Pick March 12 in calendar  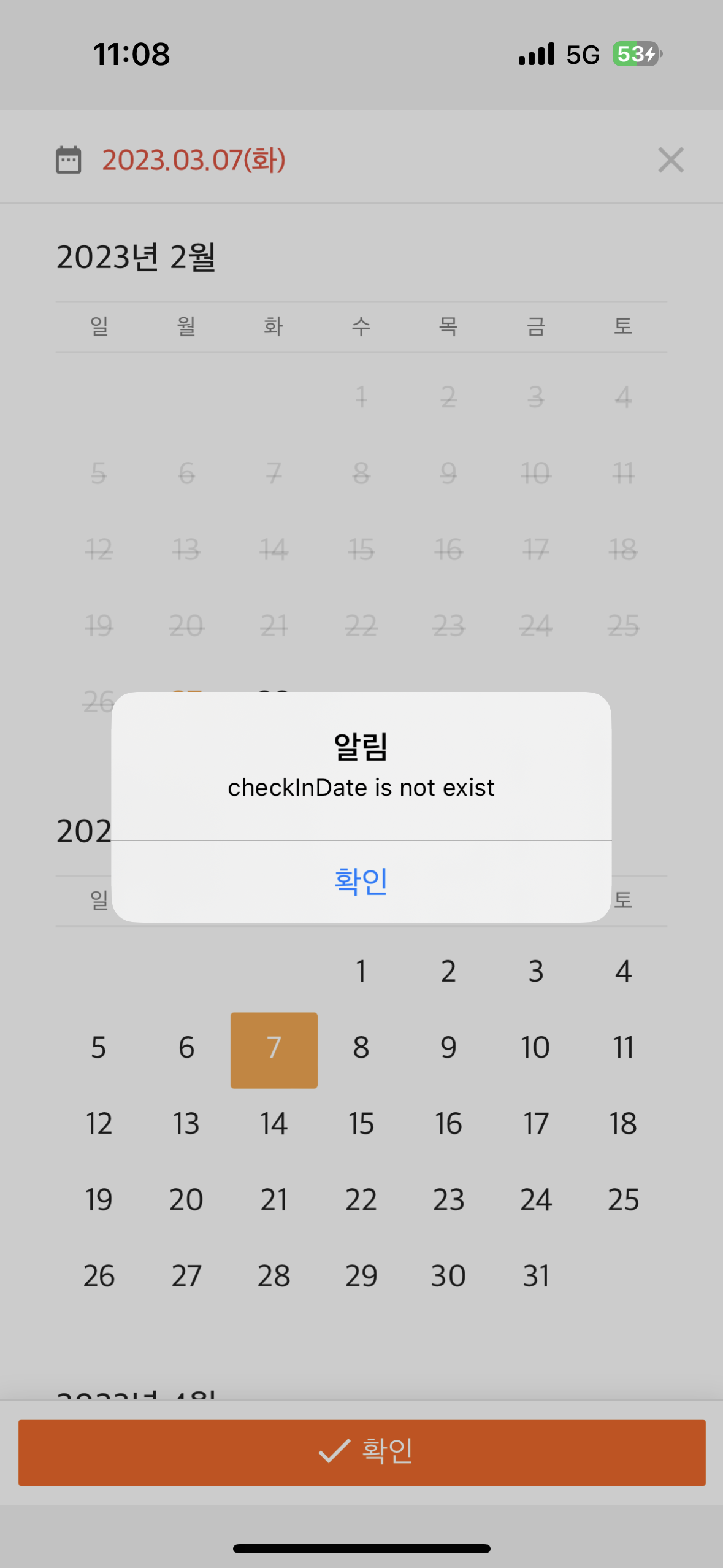(99, 1124)
